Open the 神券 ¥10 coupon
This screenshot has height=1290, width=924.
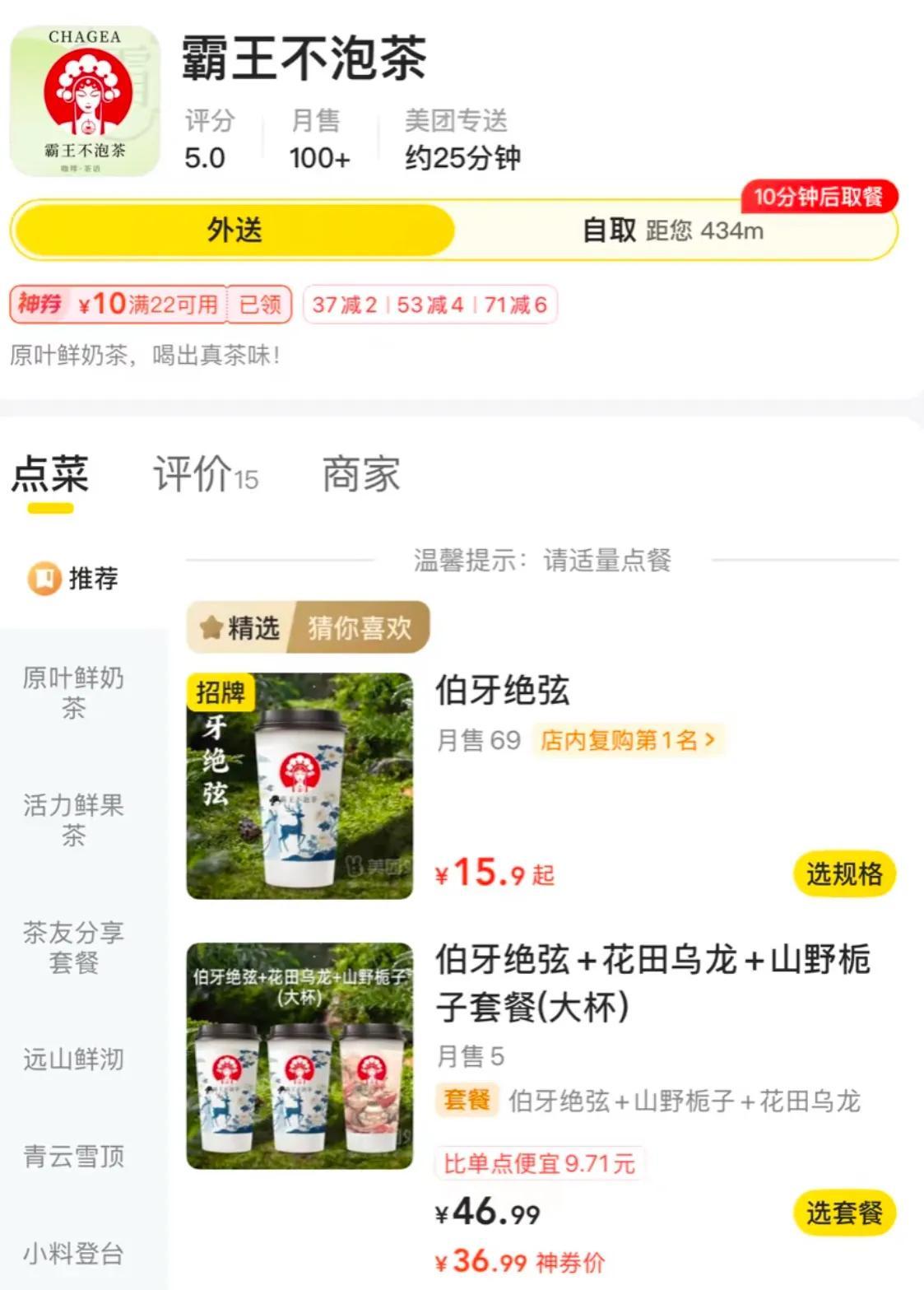(150, 305)
